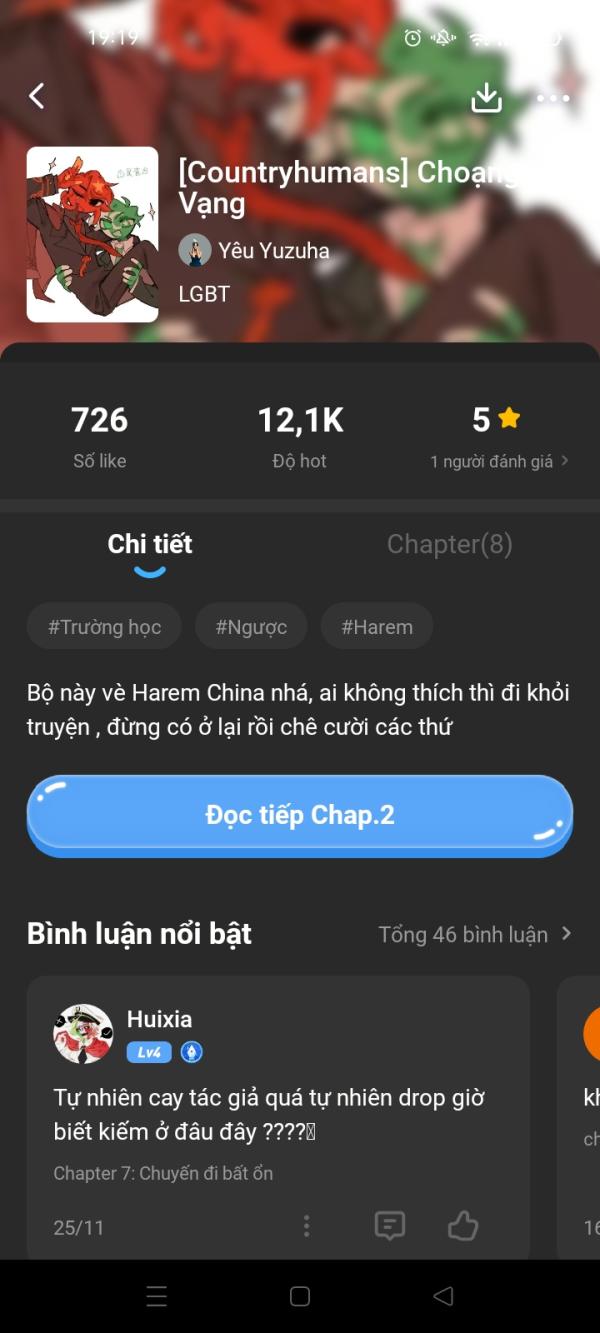
Task: Select the Chi tiết tab
Action: coord(150,544)
